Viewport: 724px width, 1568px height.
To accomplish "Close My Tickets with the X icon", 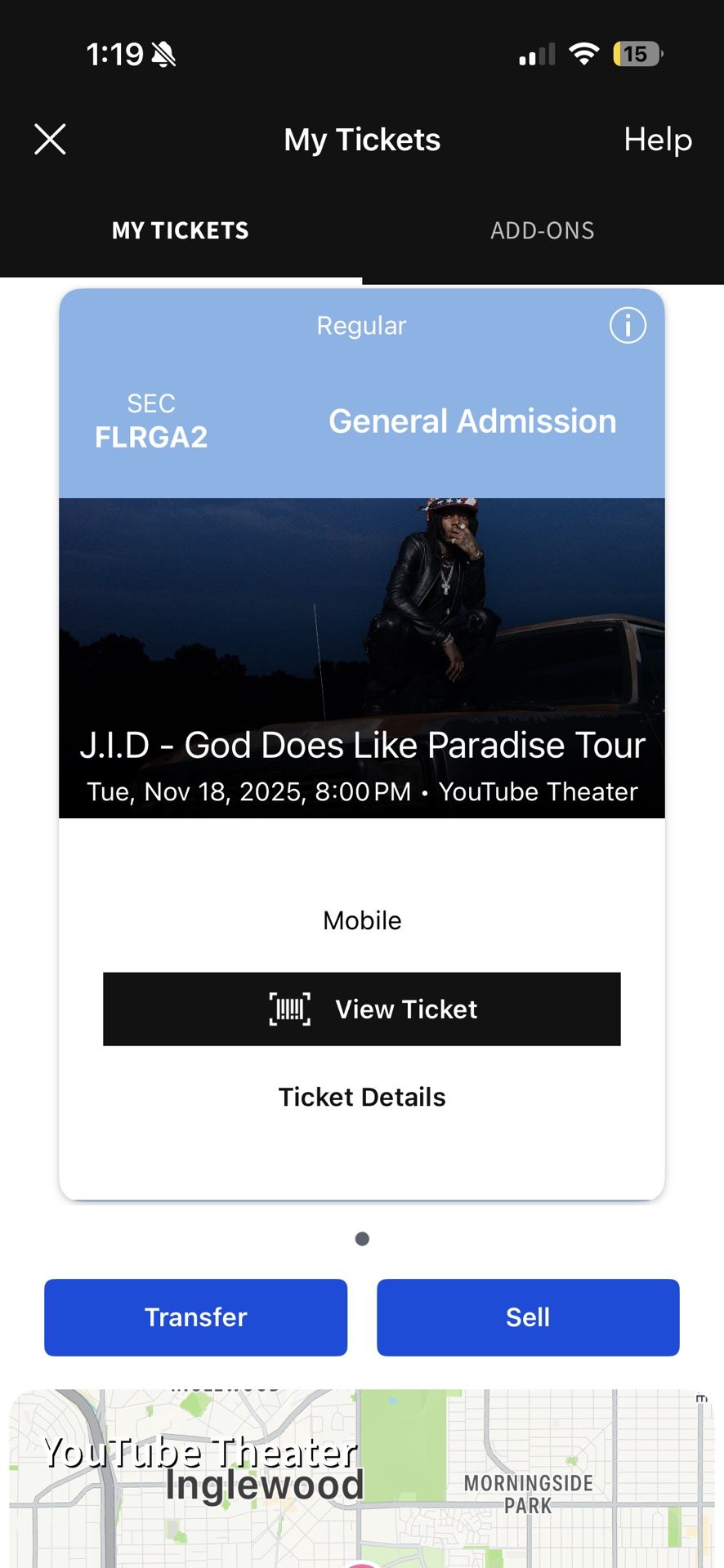I will tap(50, 139).
